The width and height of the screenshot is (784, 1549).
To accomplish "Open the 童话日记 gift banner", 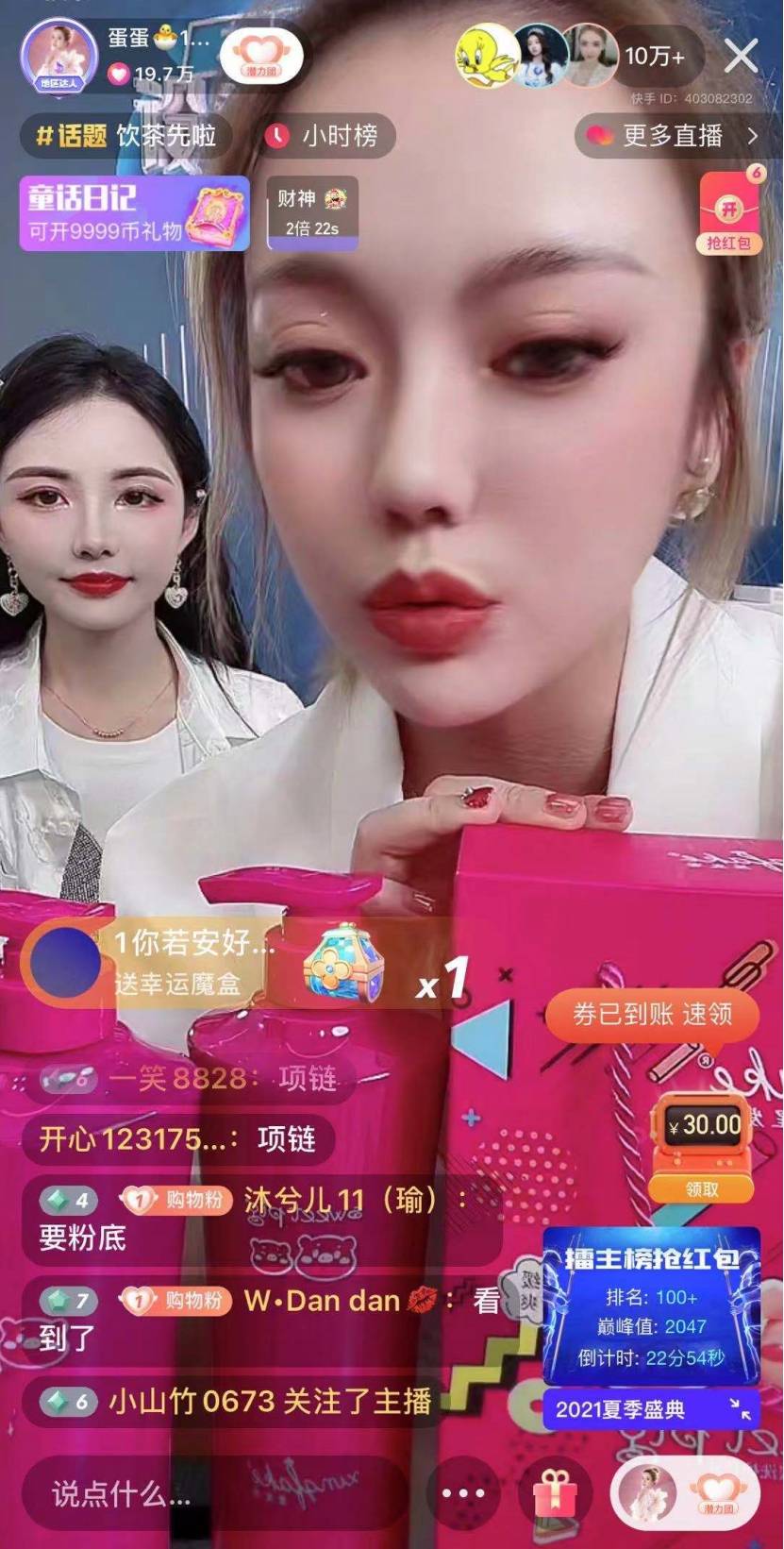I will pos(135,213).
